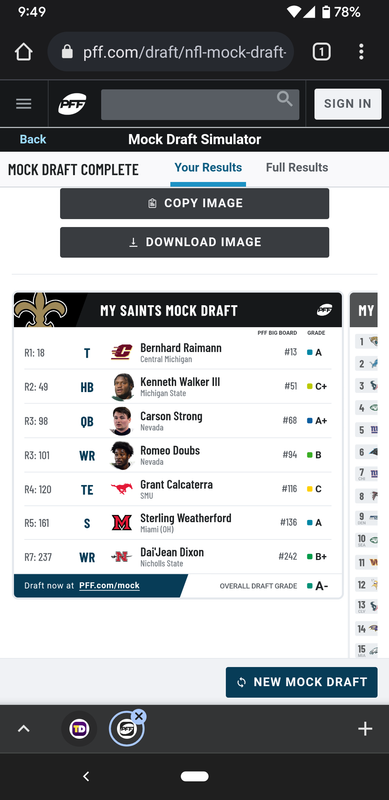Tap the Sign In button
This screenshot has height=800, width=389.
[348, 104]
